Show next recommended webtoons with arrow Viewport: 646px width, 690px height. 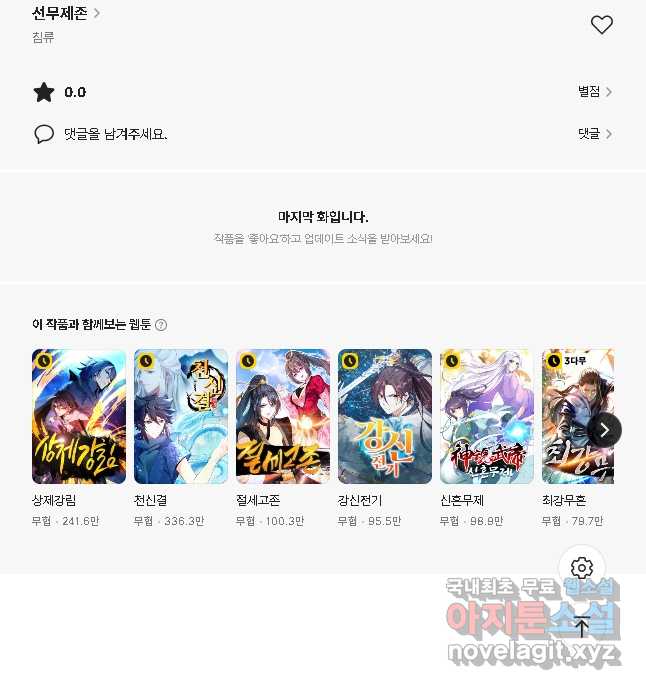pos(604,430)
